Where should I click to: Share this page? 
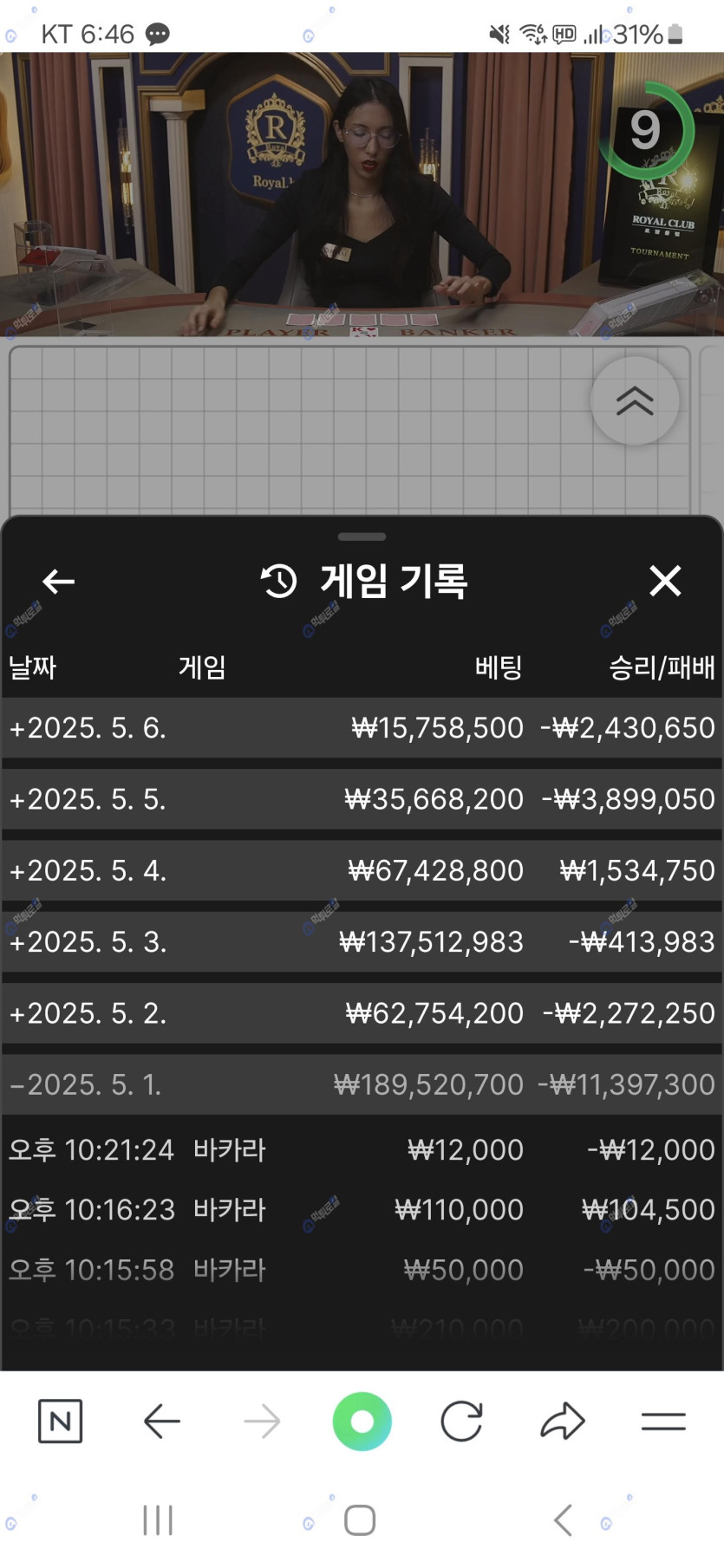pos(563,1422)
